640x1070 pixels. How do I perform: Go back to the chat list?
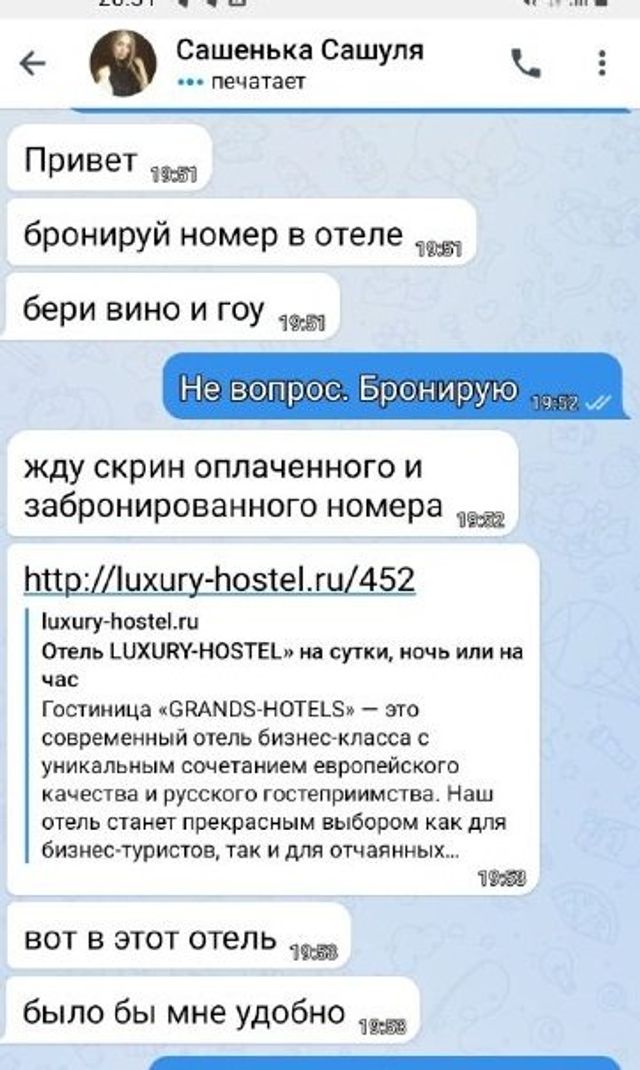tap(33, 64)
